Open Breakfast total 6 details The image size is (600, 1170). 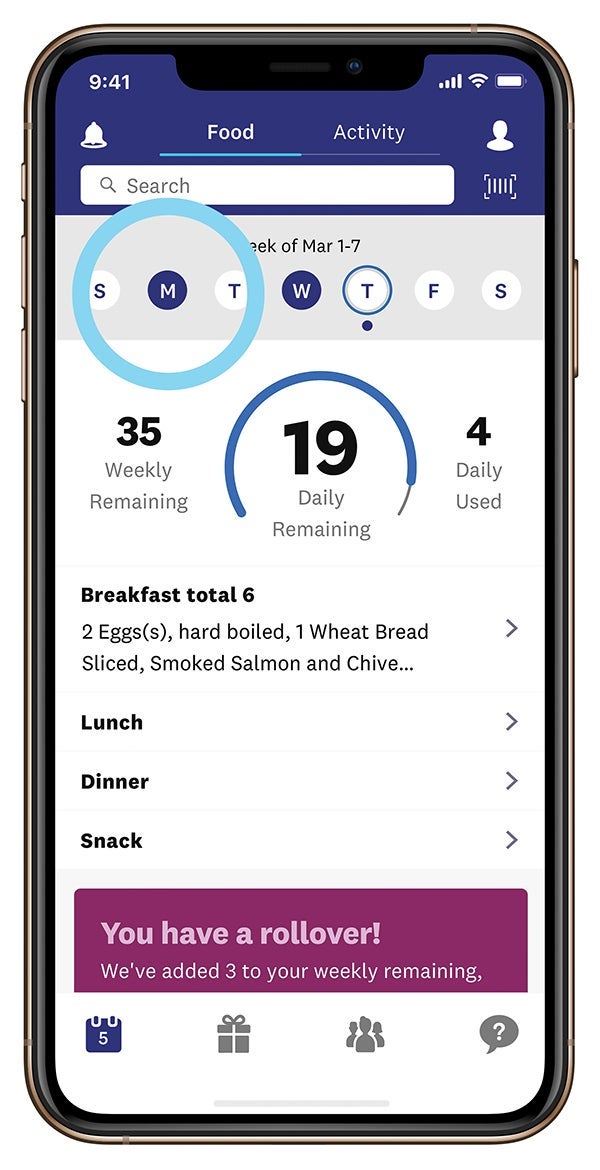[300, 629]
